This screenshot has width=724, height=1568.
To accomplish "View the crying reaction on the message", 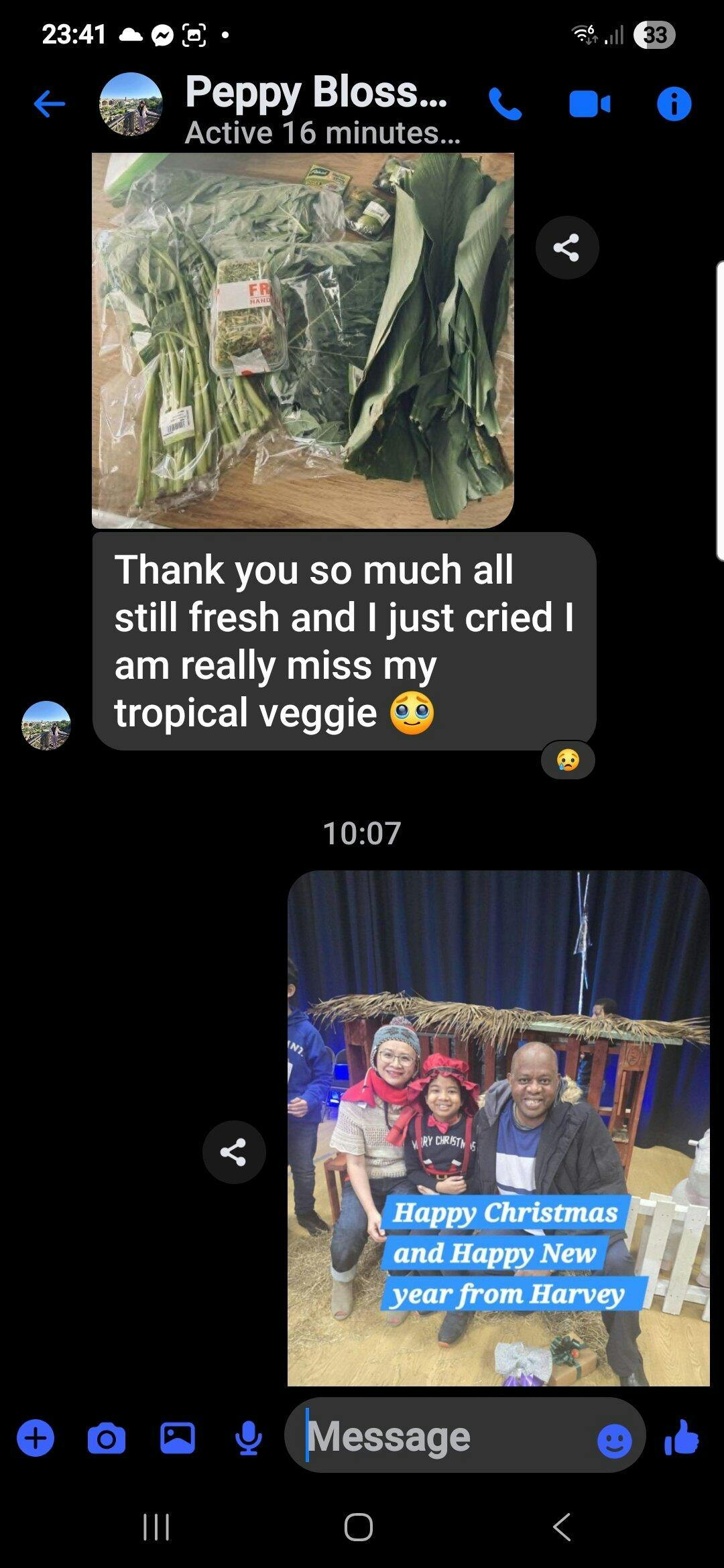I will point(568,760).
